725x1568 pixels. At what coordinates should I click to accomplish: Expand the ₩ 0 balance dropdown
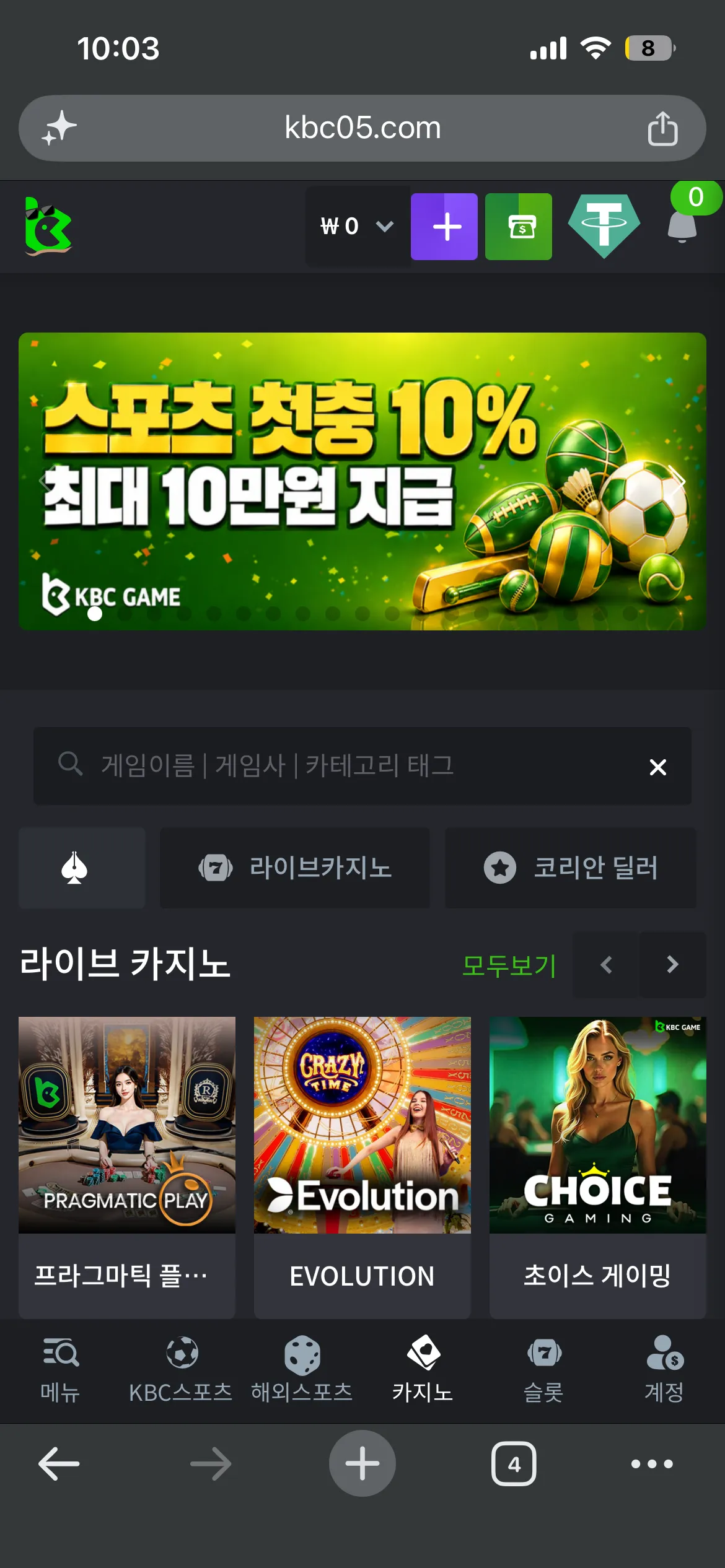tap(358, 226)
